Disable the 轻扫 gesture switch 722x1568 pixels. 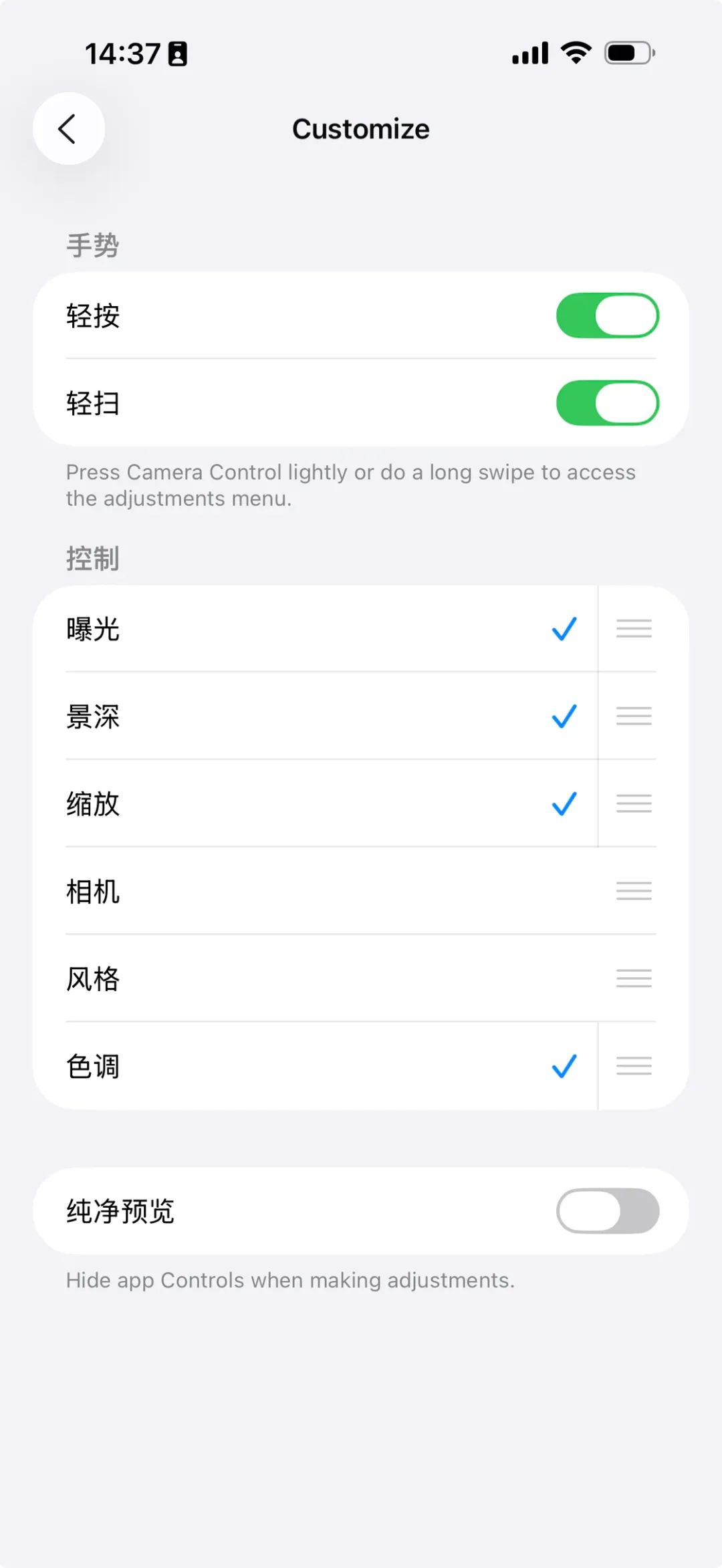pos(607,403)
